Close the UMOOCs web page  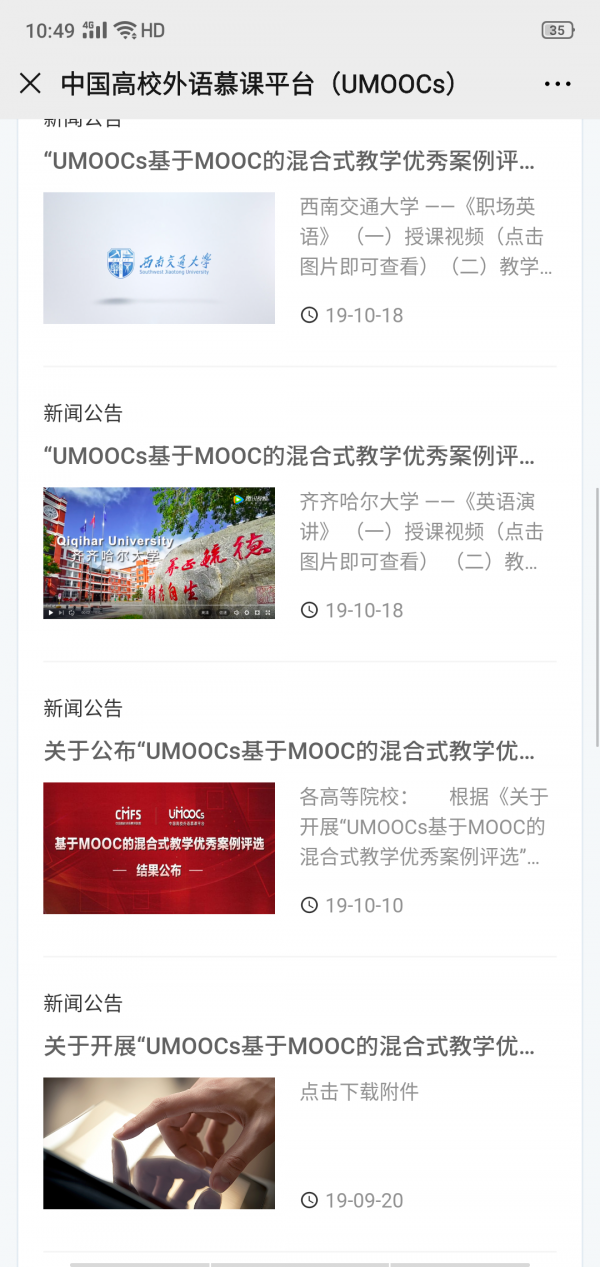[x=30, y=84]
